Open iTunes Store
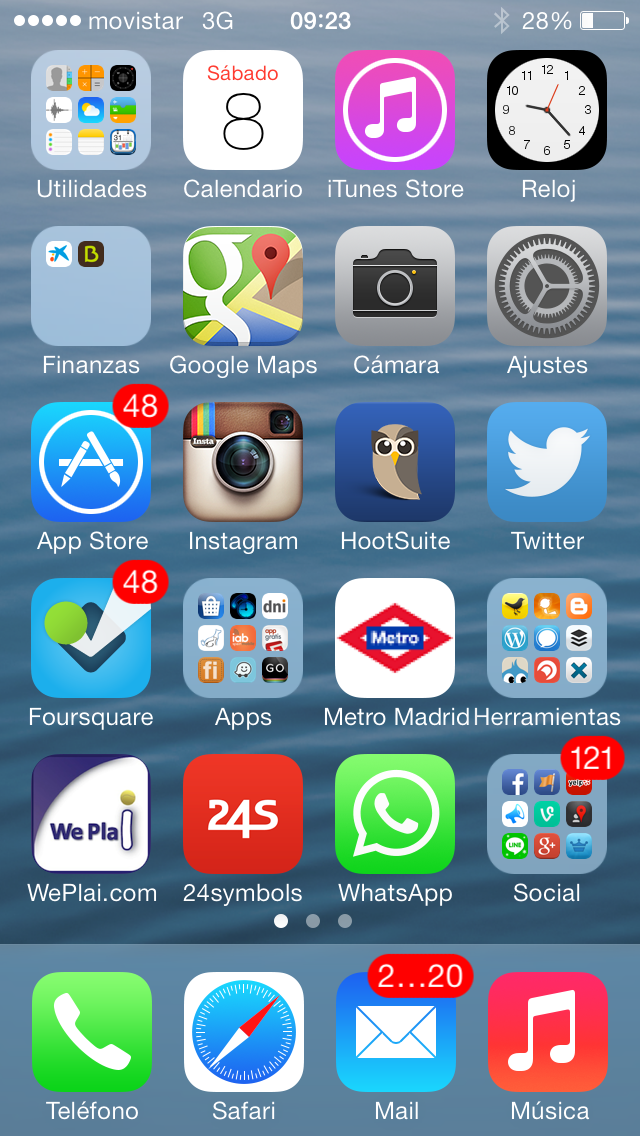 (x=395, y=110)
